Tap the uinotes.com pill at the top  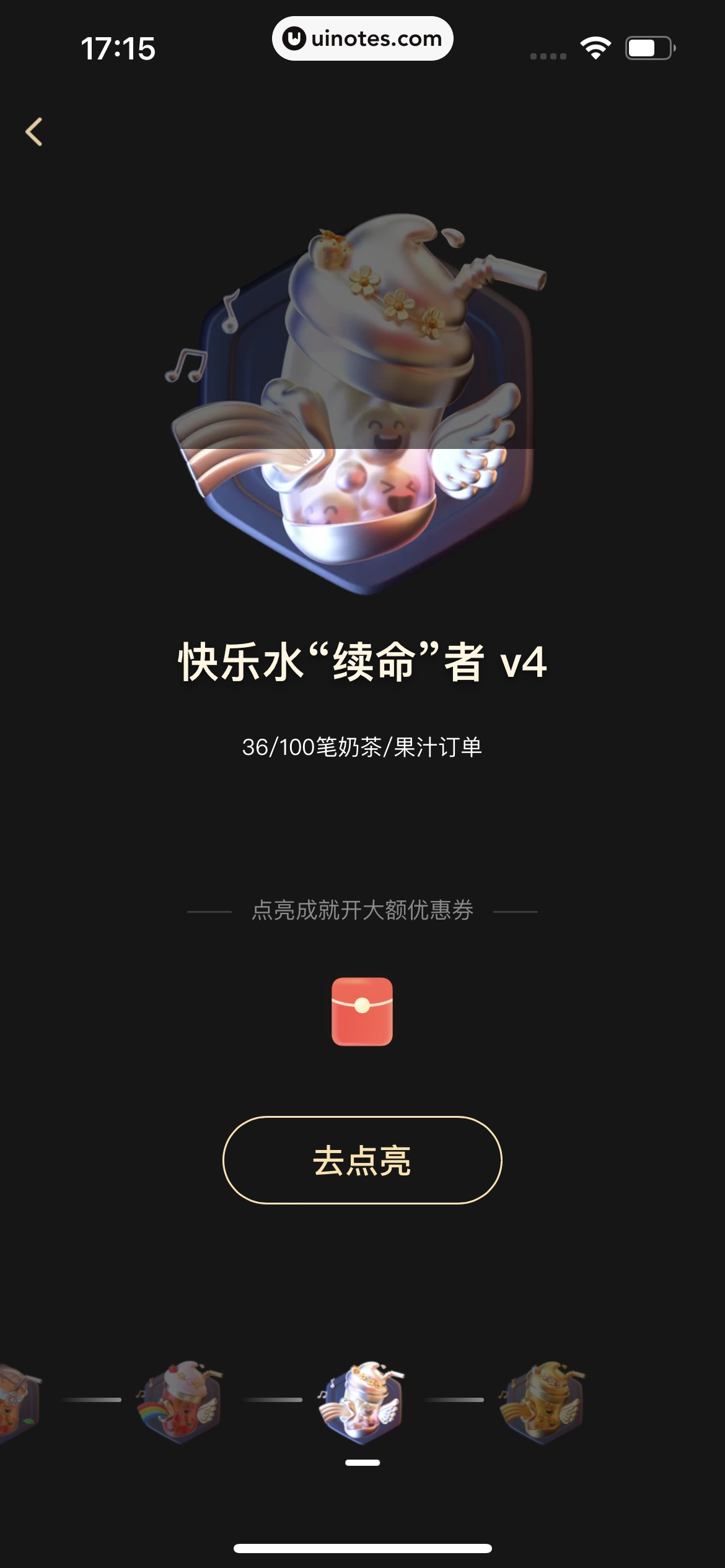[x=362, y=38]
